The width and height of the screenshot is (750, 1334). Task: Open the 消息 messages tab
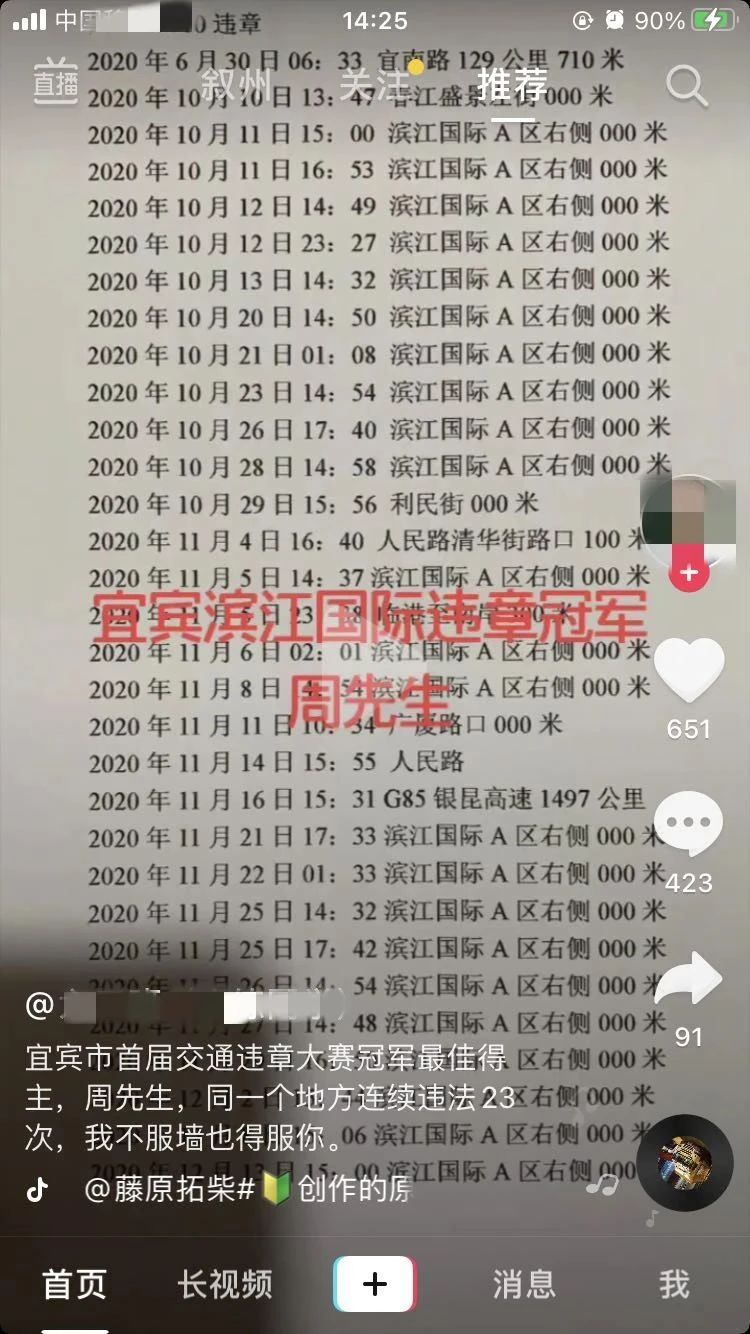coord(524,1285)
